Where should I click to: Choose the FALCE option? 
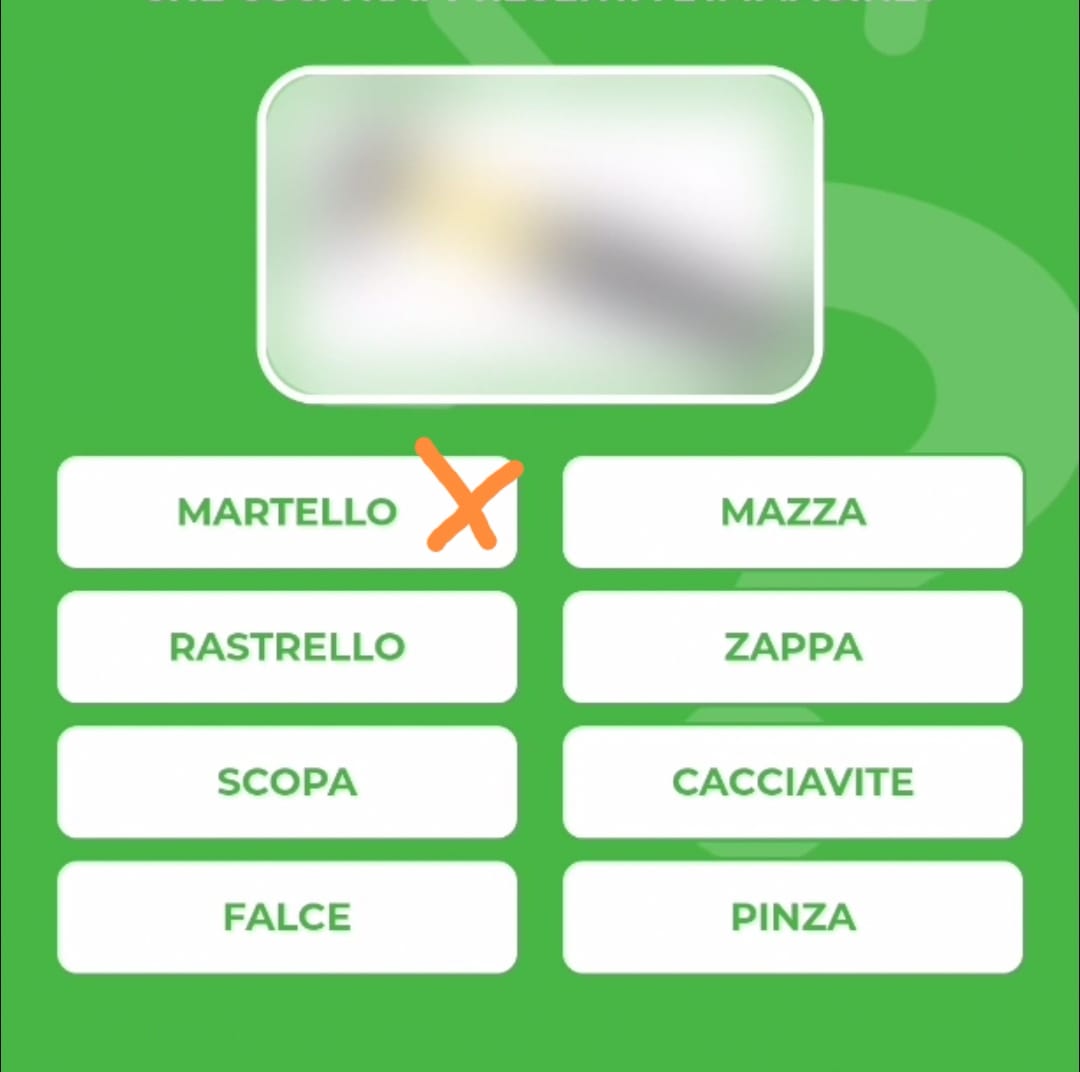(287, 917)
